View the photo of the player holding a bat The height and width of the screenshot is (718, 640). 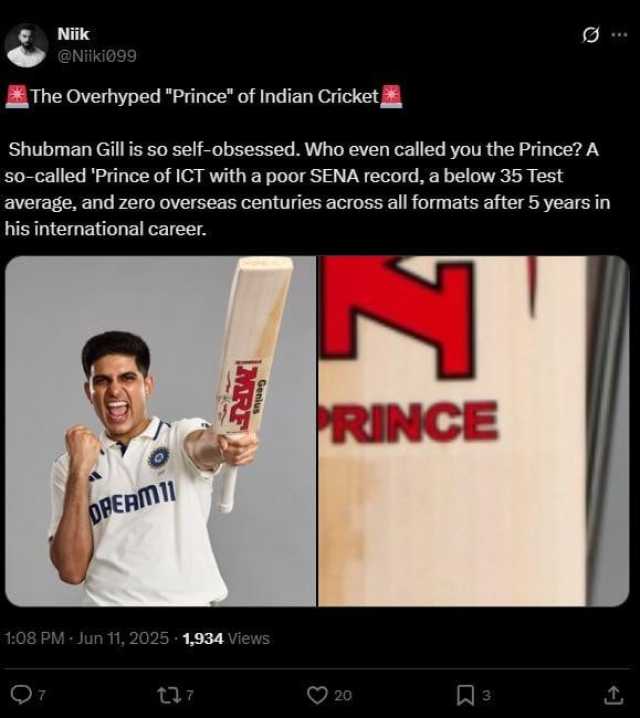[161, 431]
